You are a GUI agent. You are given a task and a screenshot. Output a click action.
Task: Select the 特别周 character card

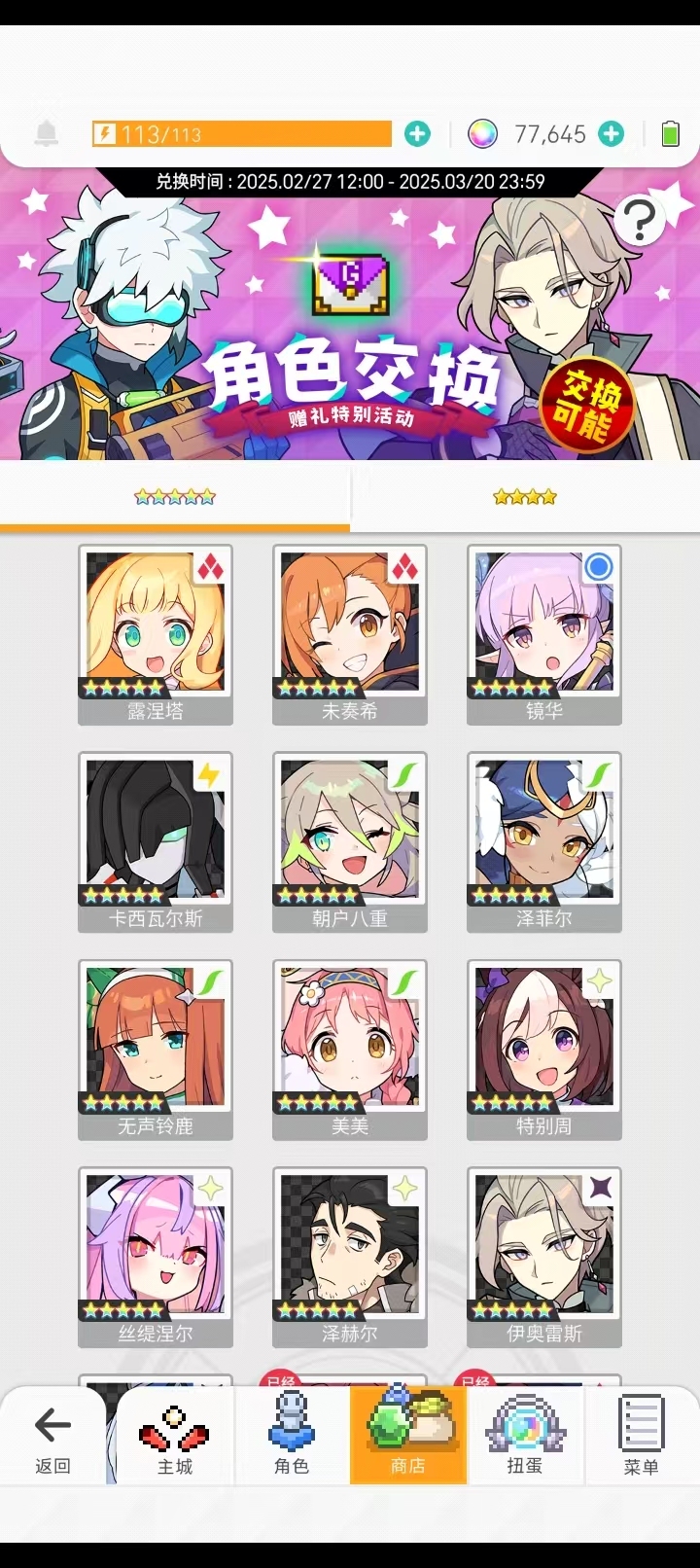tap(544, 1048)
